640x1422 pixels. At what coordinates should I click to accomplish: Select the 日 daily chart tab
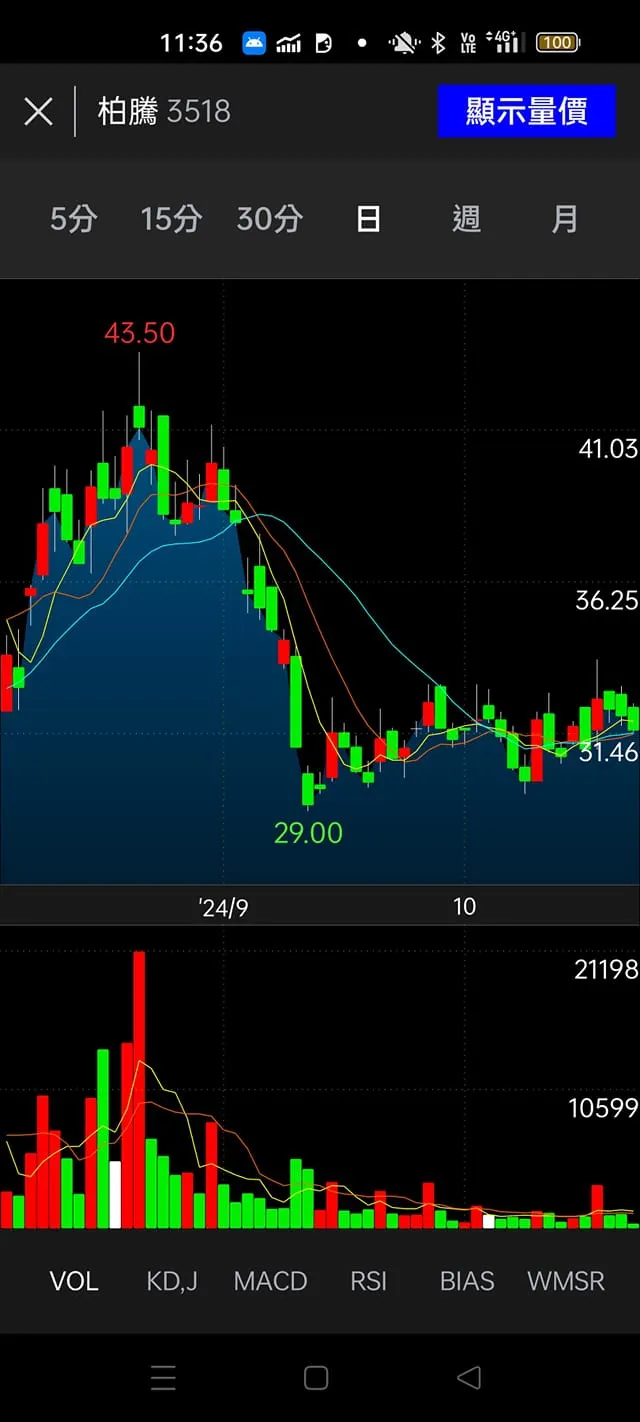(x=368, y=219)
